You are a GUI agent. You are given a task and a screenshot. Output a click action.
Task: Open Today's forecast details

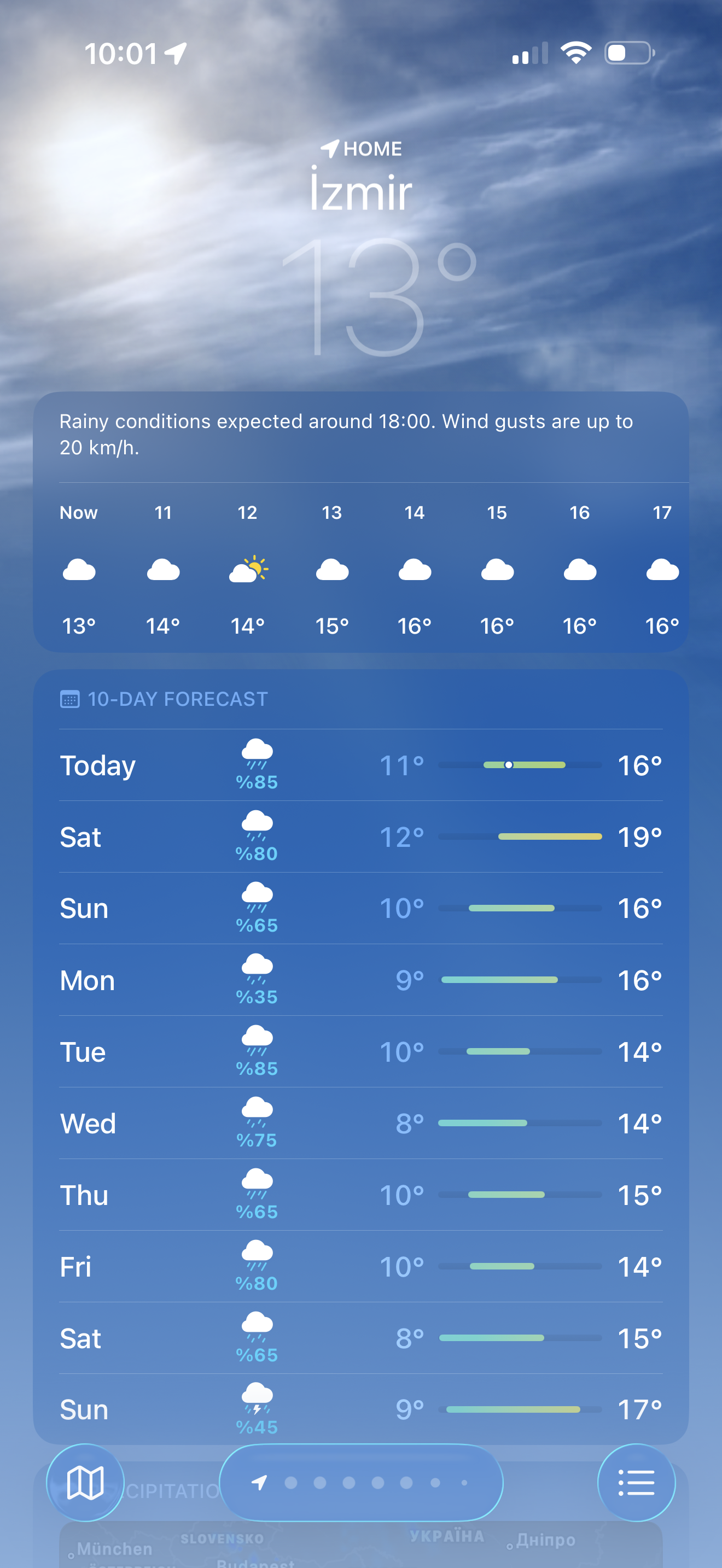pos(360,765)
